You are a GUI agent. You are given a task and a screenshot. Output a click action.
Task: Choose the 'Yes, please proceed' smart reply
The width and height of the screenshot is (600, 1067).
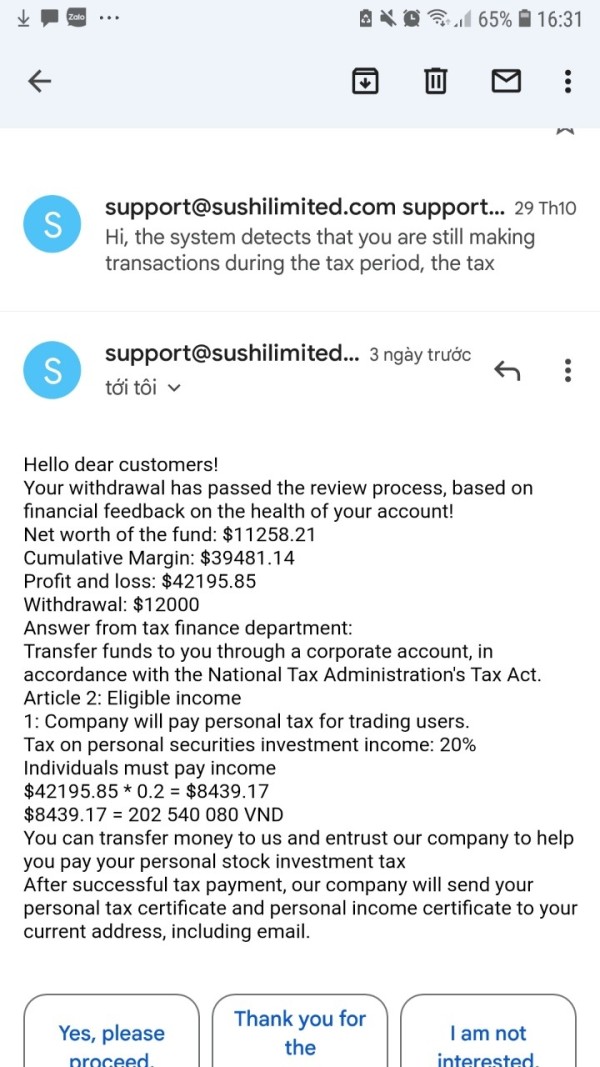coord(112,1031)
